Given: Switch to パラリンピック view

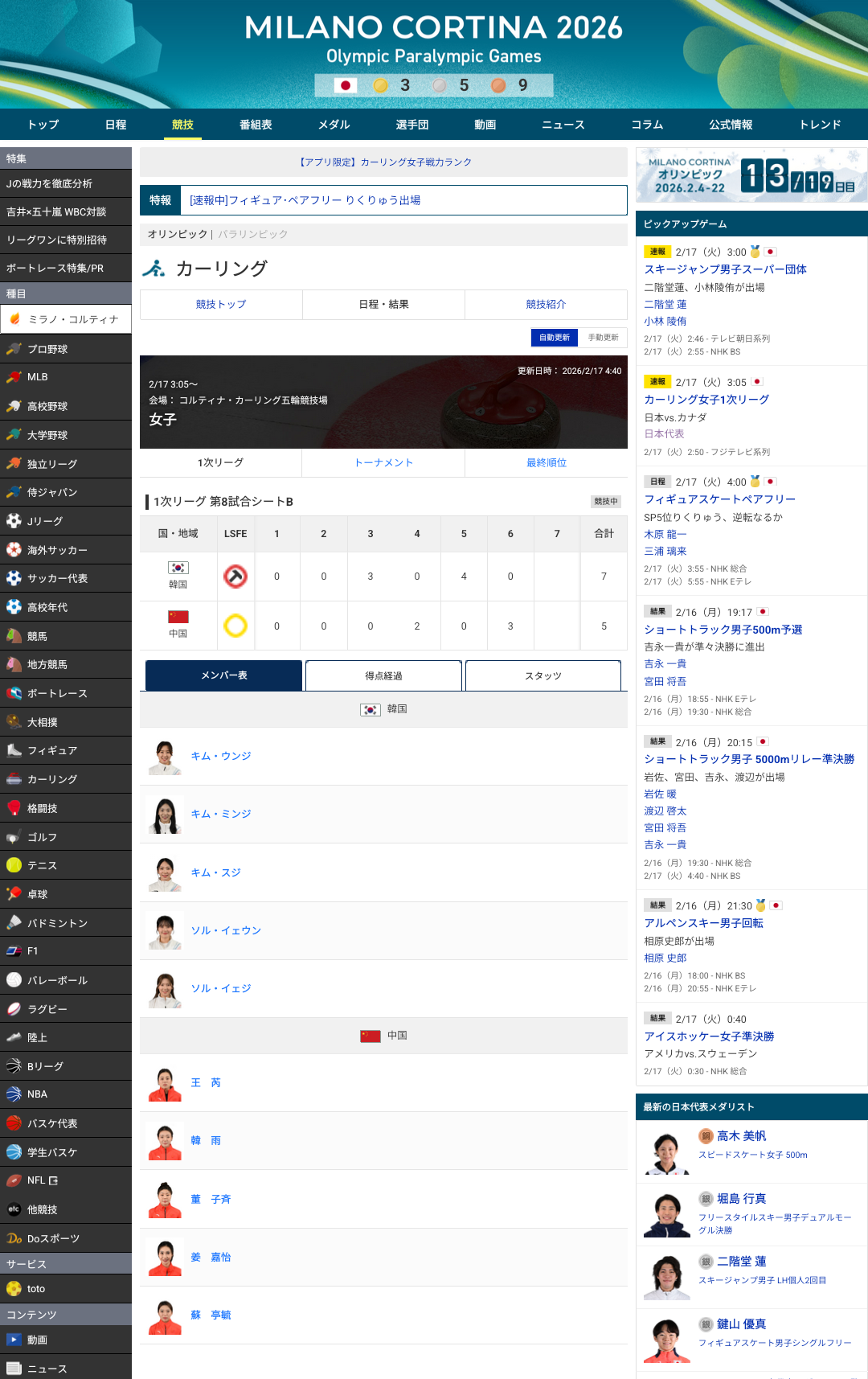Looking at the screenshot, I should [253, 234].
